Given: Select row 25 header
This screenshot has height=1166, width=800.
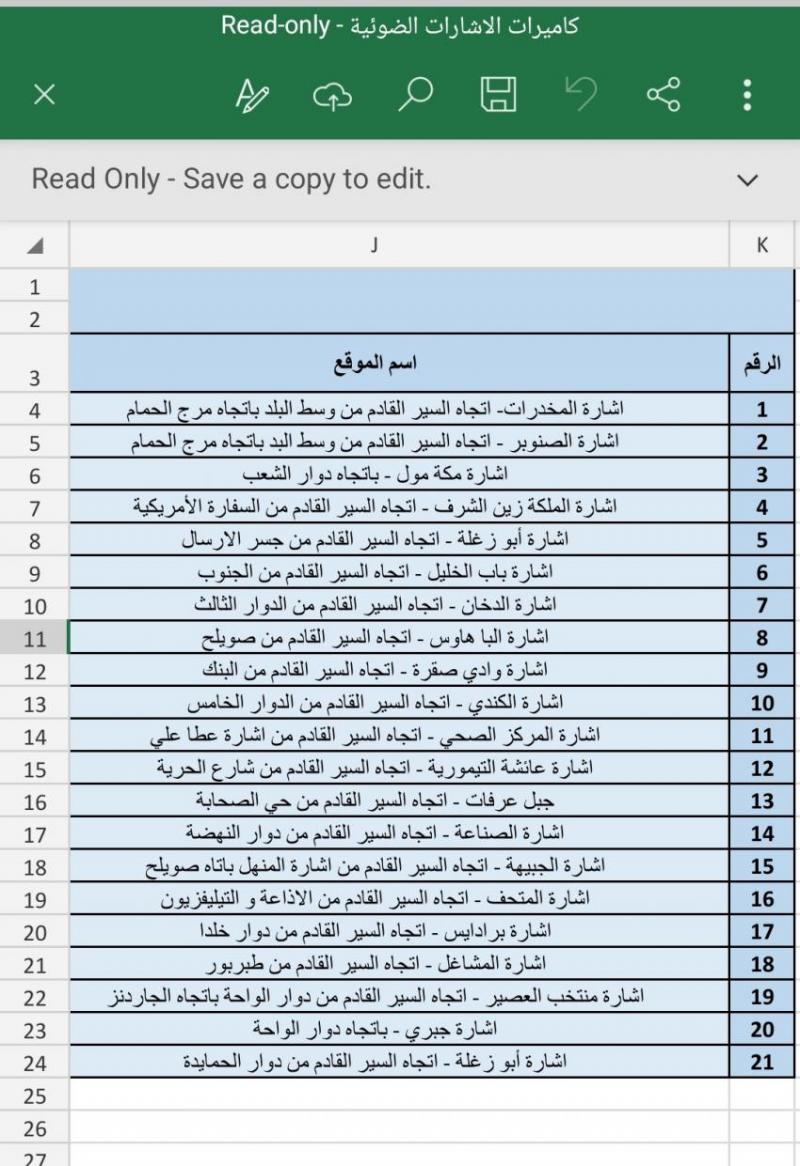Looking at the screenshot, I should tap(35, 1096).
